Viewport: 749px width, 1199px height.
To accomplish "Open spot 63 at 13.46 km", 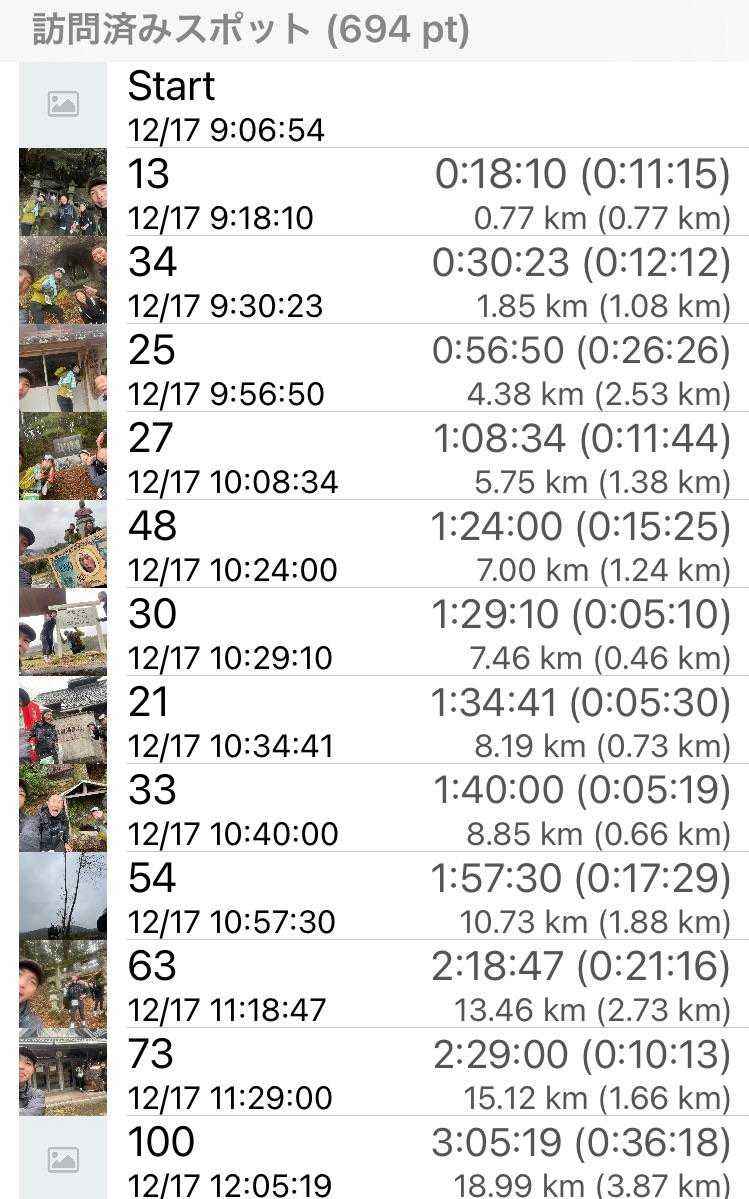I will (x=374, y=984).
